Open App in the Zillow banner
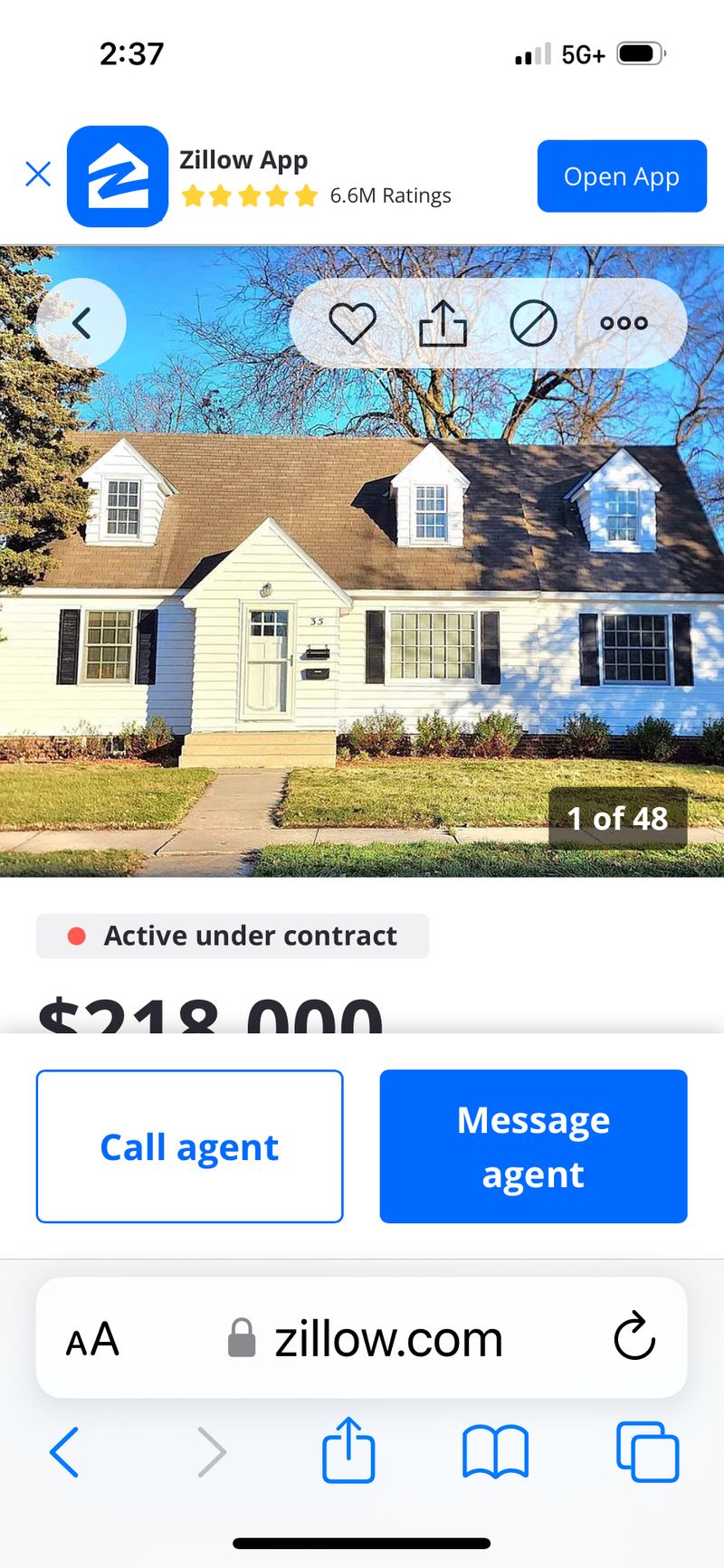 622,176
